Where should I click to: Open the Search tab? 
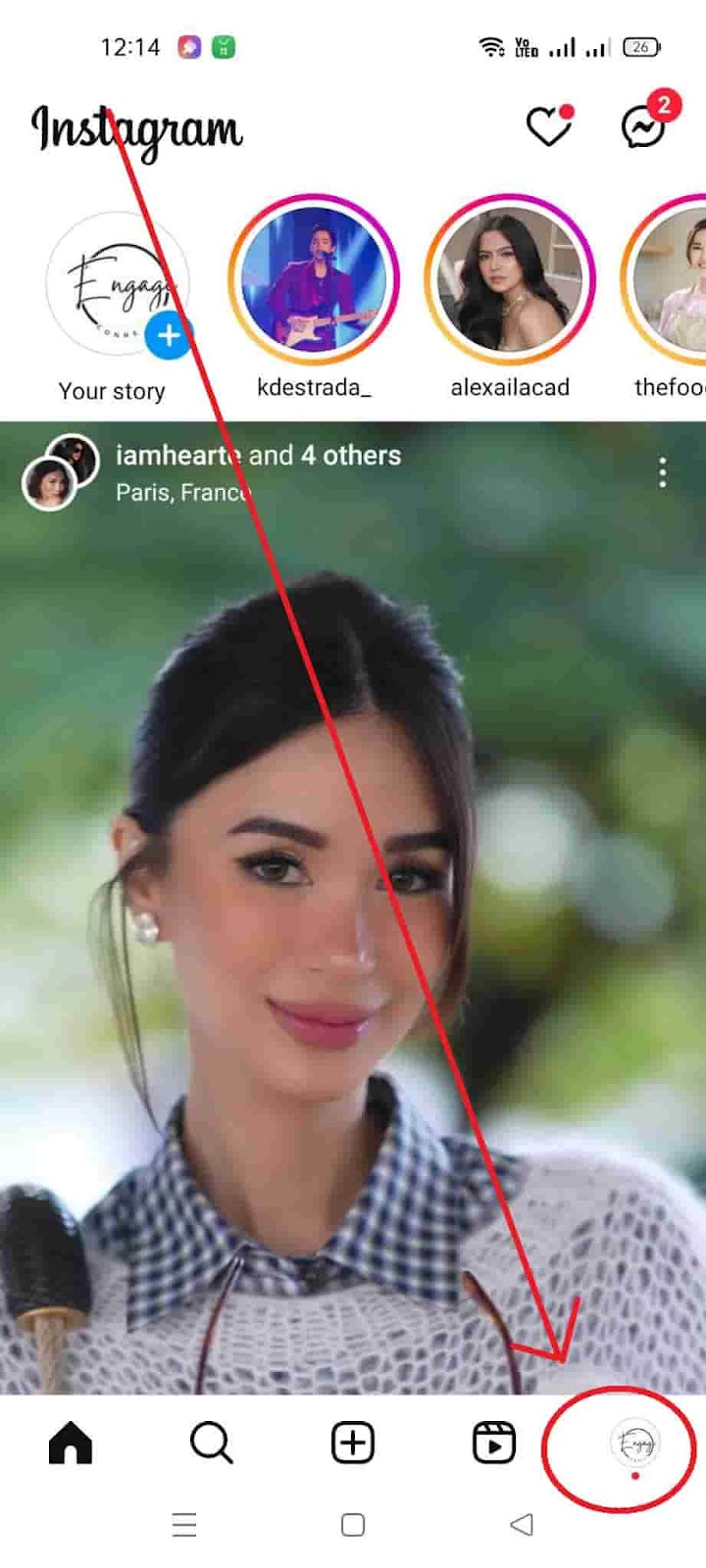click(211, 1443)
